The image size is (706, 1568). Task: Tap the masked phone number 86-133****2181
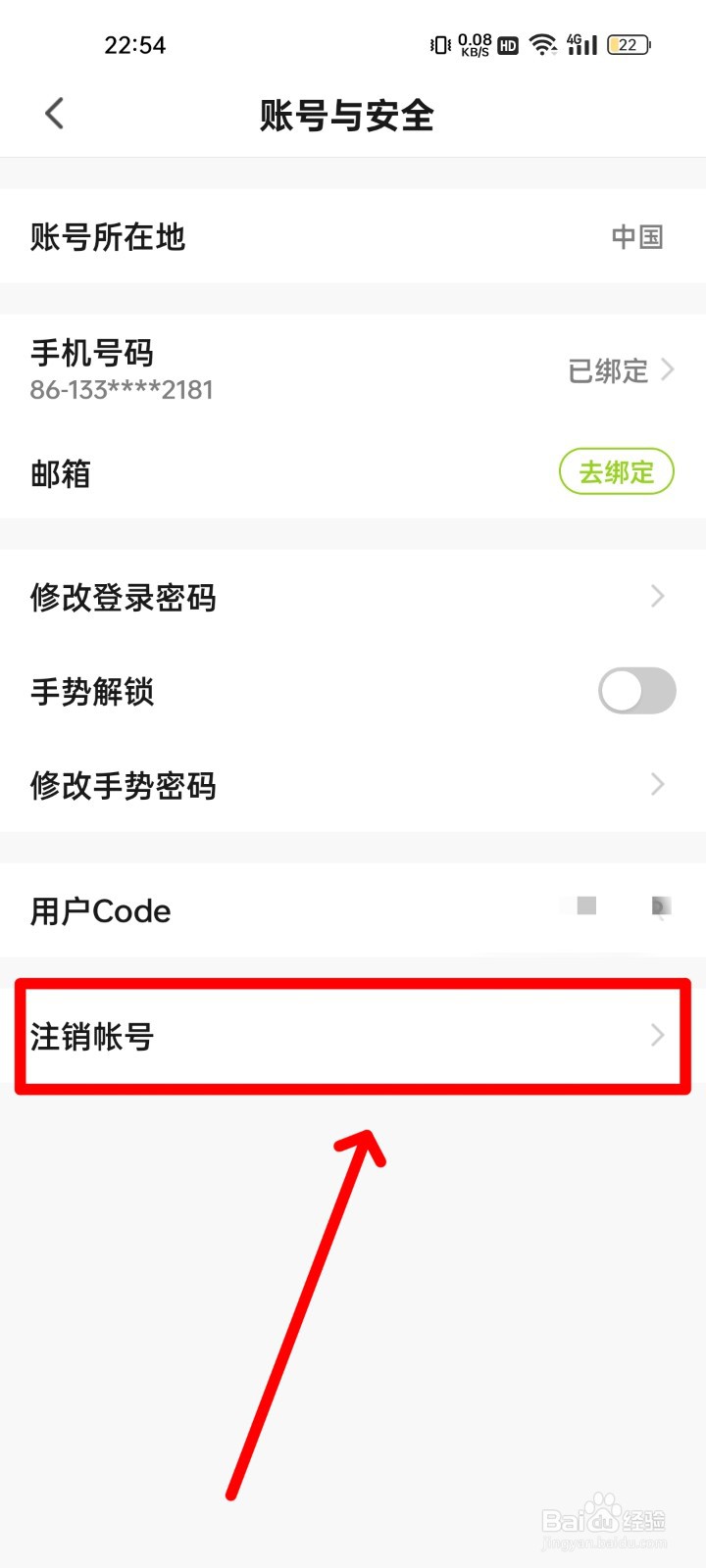pyautogui.click(x=121, y=389)
